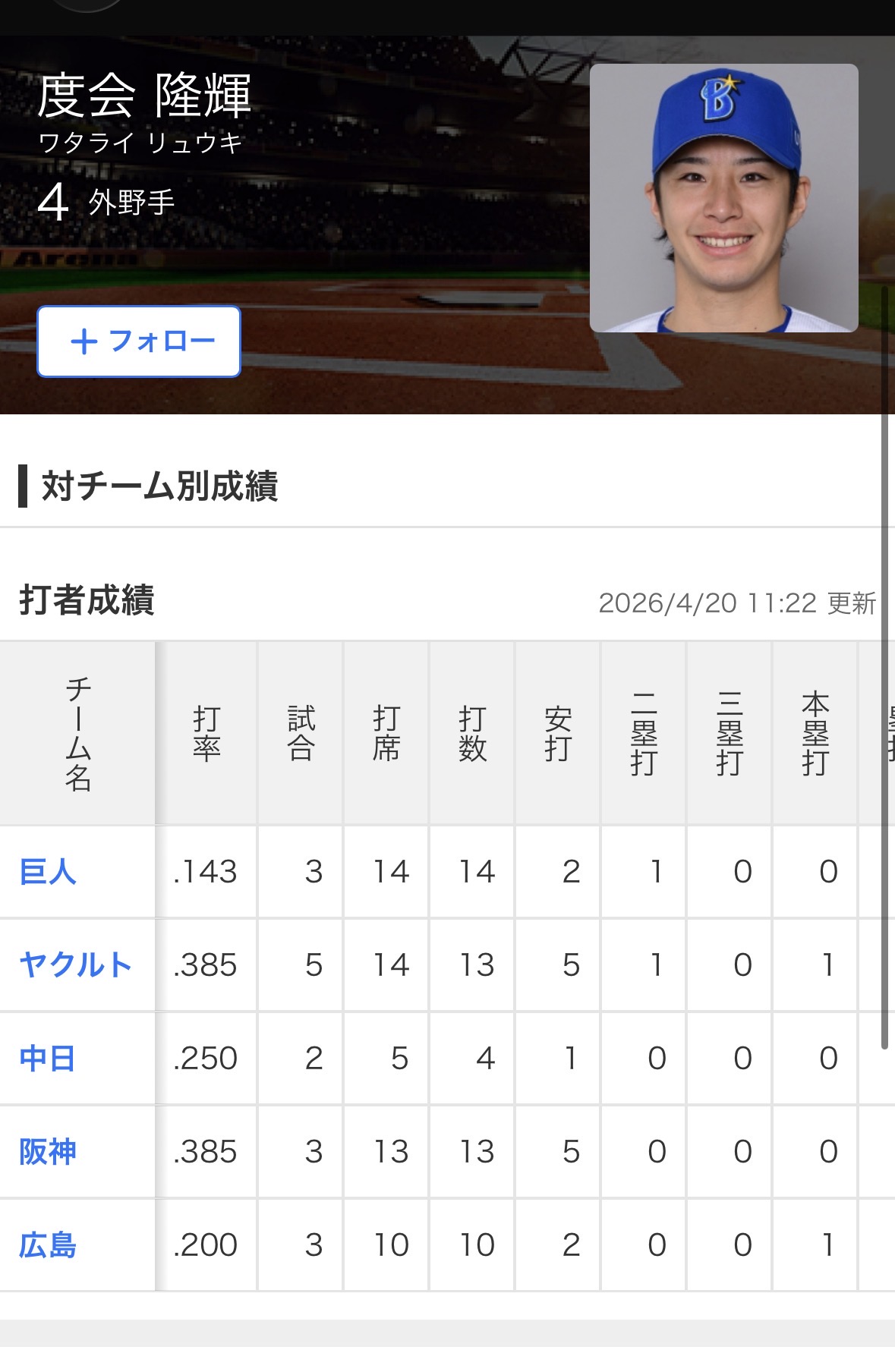Open the 広島 team link
This screenshot has width=895, height=1372.
48,1245
